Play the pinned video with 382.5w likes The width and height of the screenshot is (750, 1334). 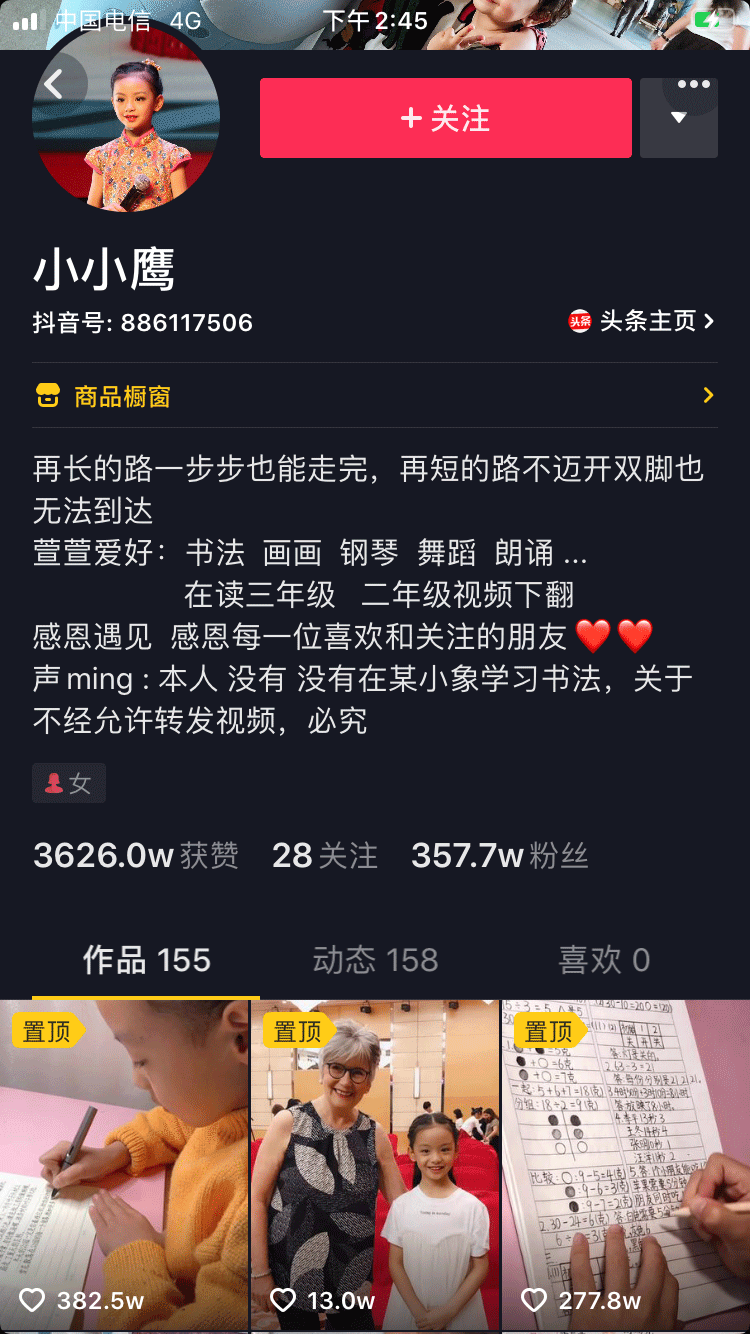tap(124, 1165)
